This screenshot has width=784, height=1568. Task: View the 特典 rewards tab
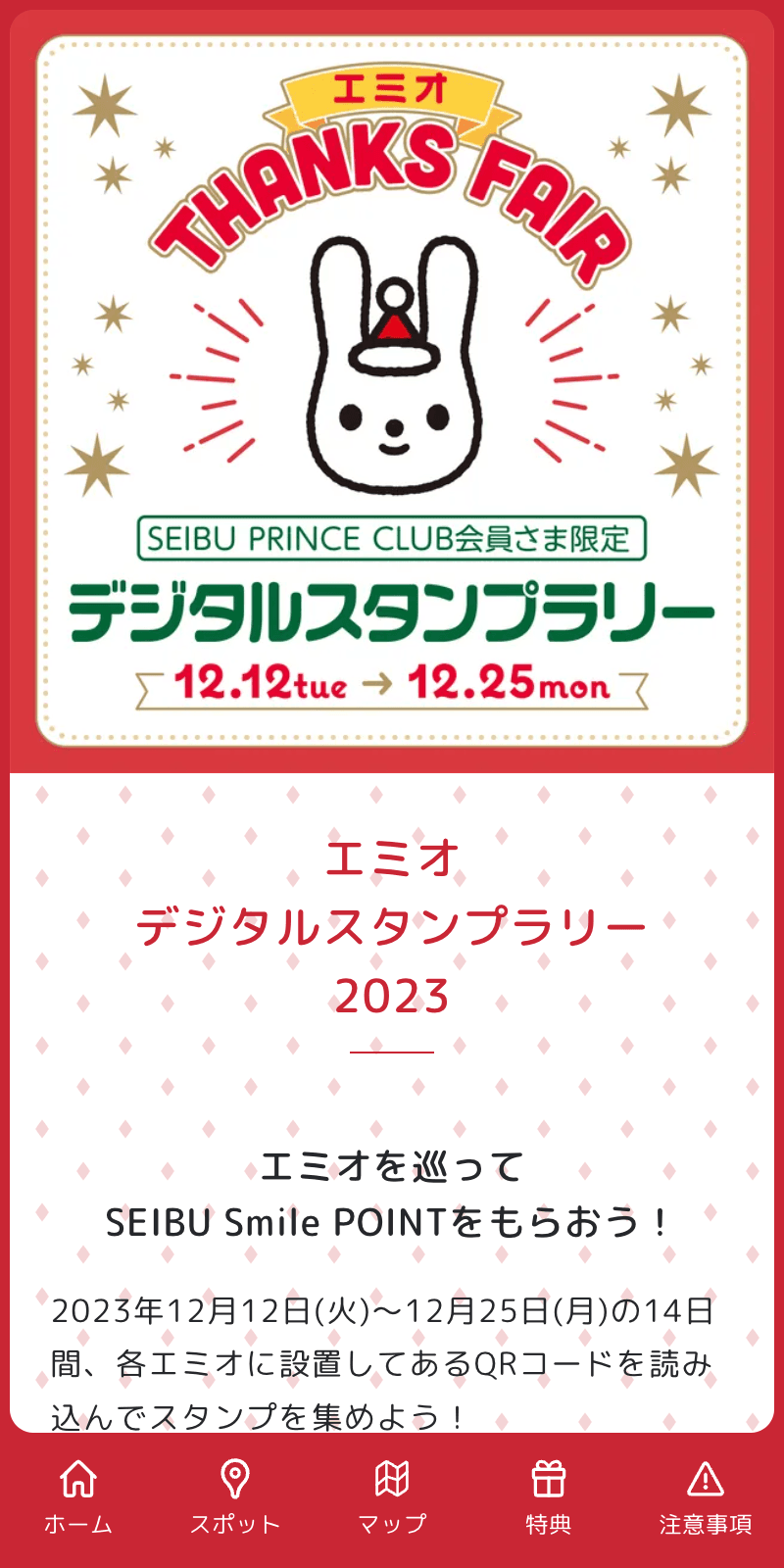[x=549, y=1497]
